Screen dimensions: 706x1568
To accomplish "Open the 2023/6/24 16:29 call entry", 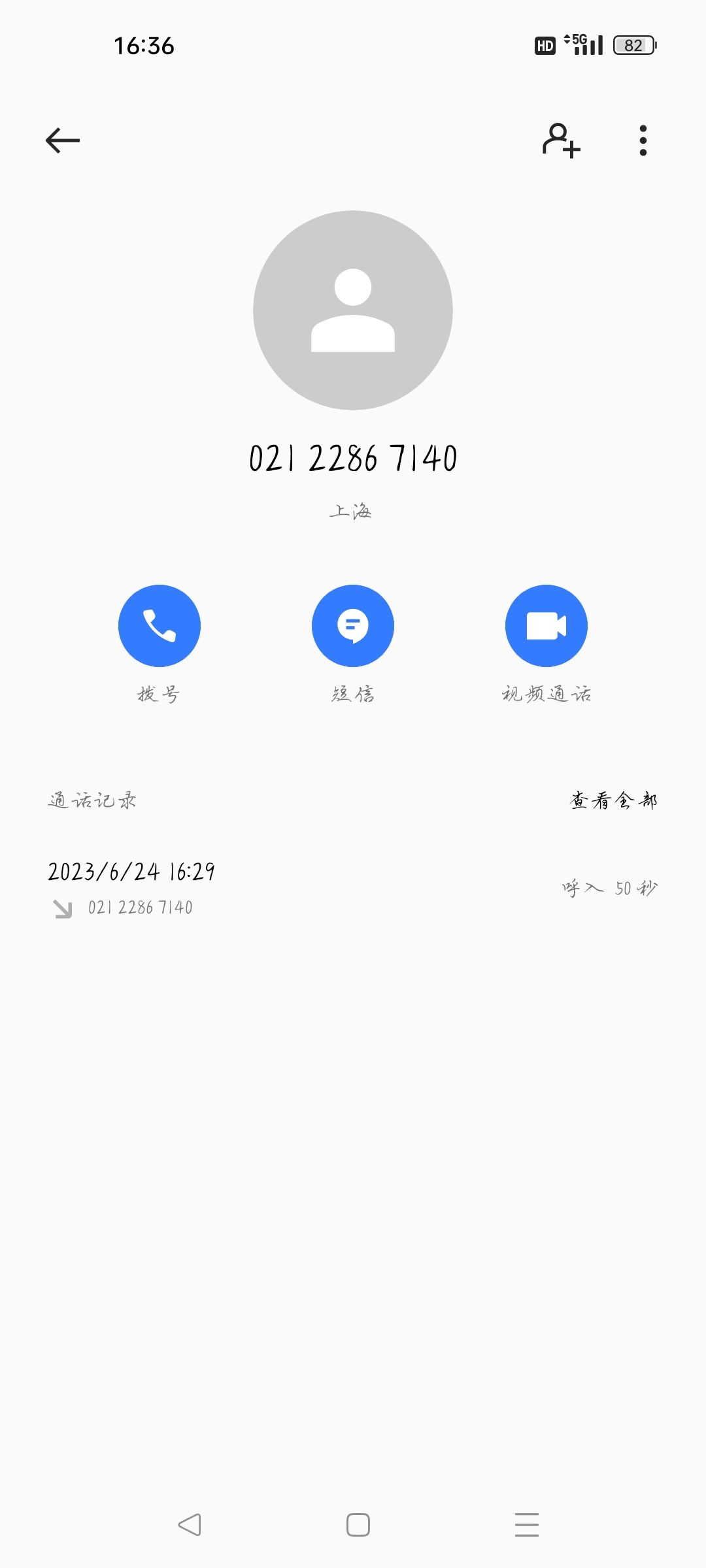I will [353, 889].
